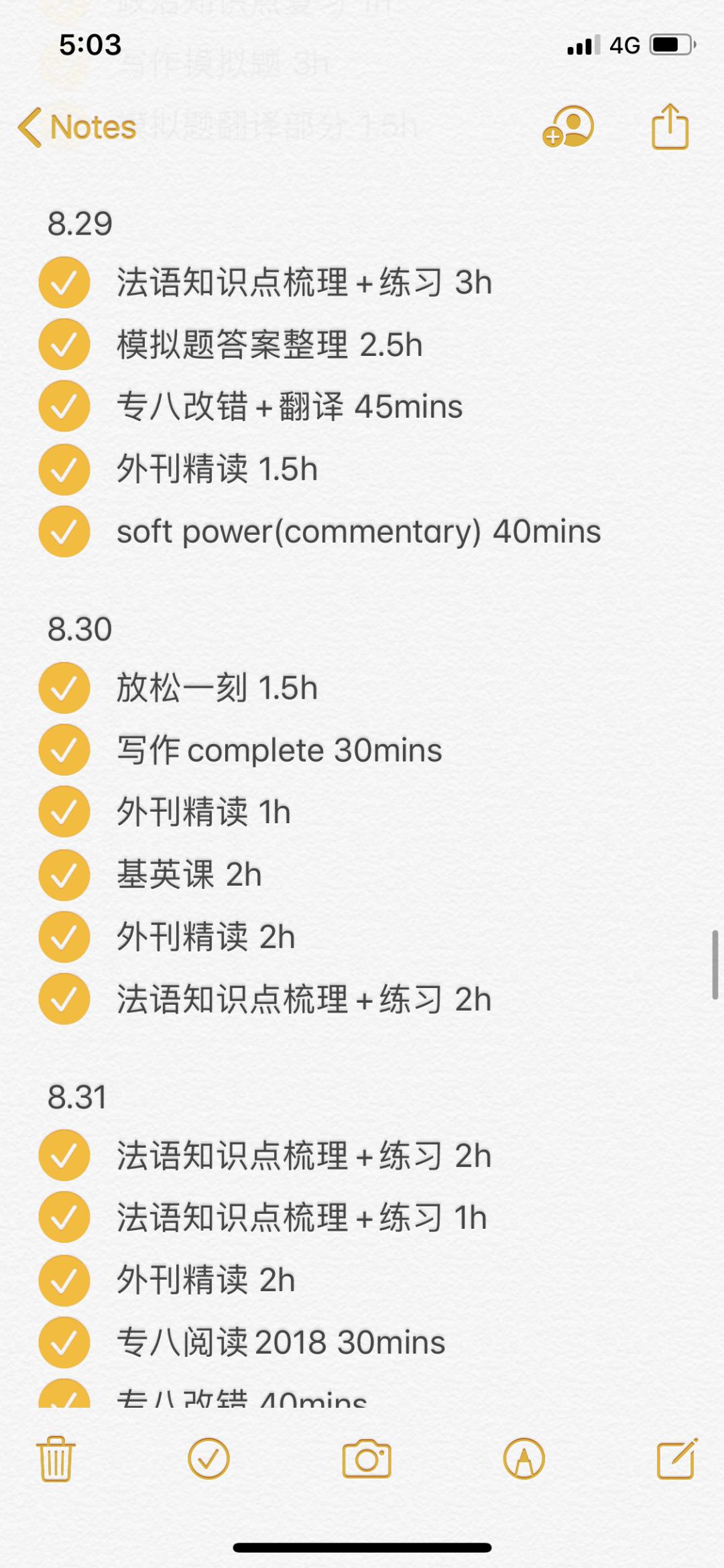724x1568 pixels.
Task: Toggle the soft power commentary checkmark
Action: (64, 531)
